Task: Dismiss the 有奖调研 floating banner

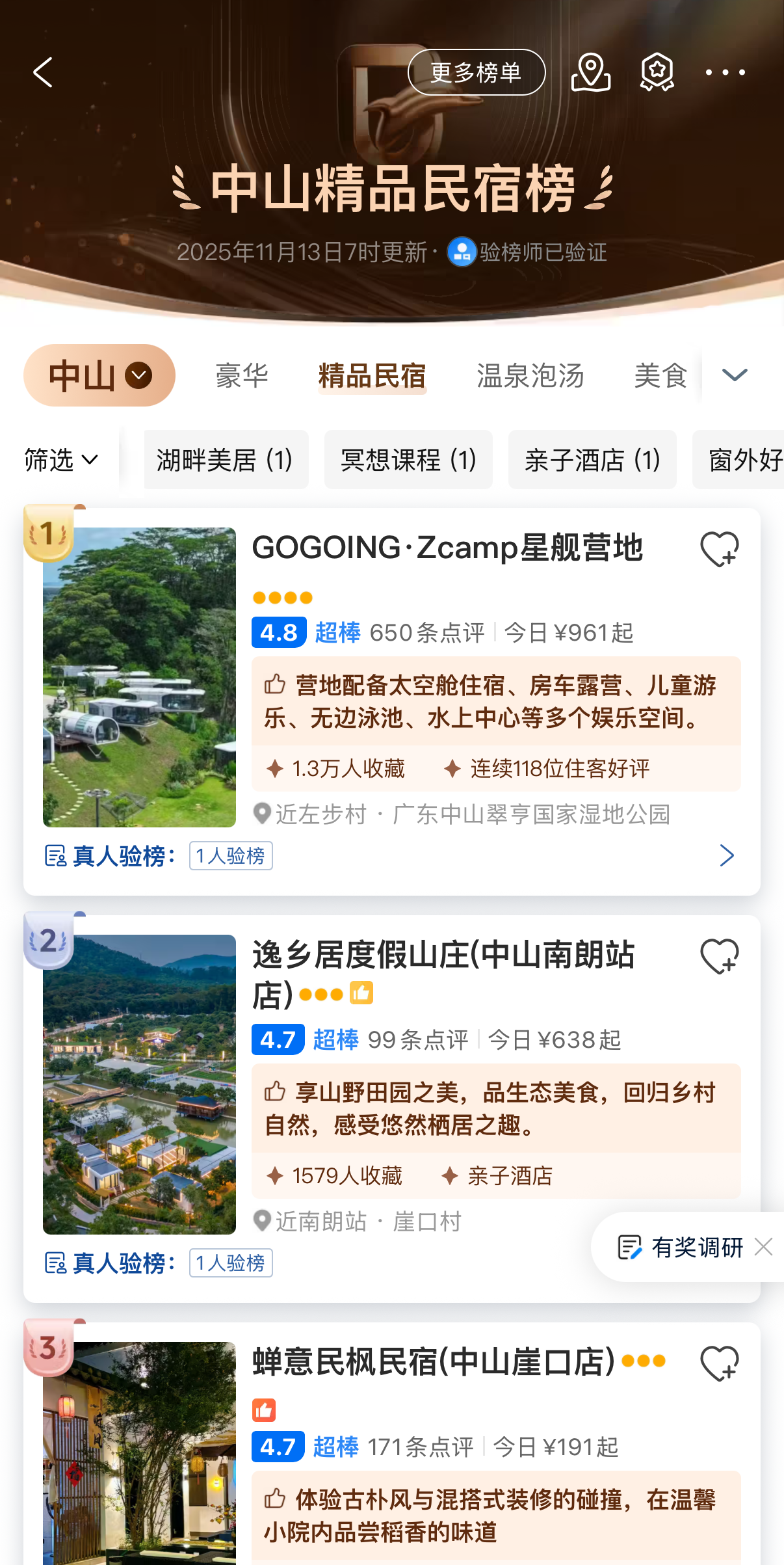Action: click(x=764, y=1247)
